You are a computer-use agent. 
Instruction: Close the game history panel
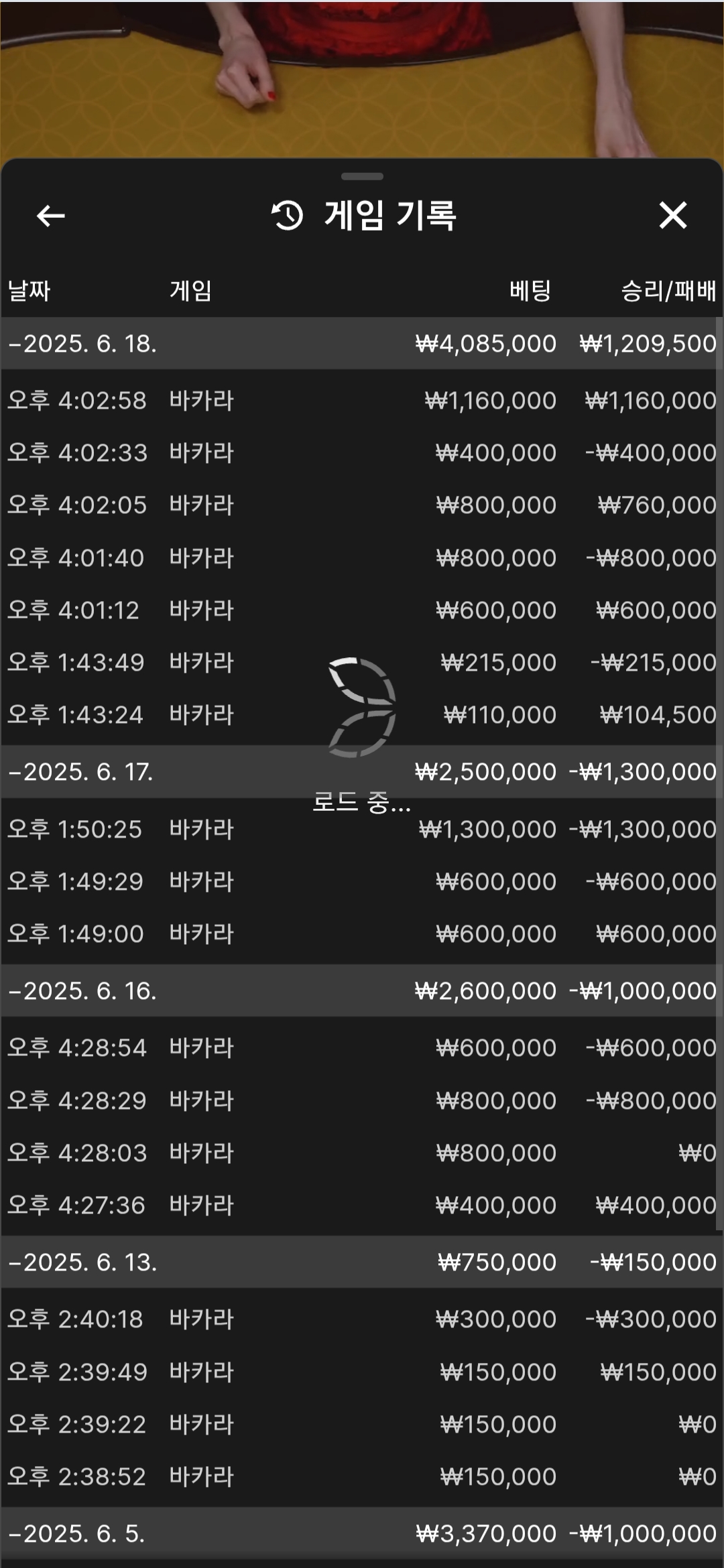[x=672, y=216]
